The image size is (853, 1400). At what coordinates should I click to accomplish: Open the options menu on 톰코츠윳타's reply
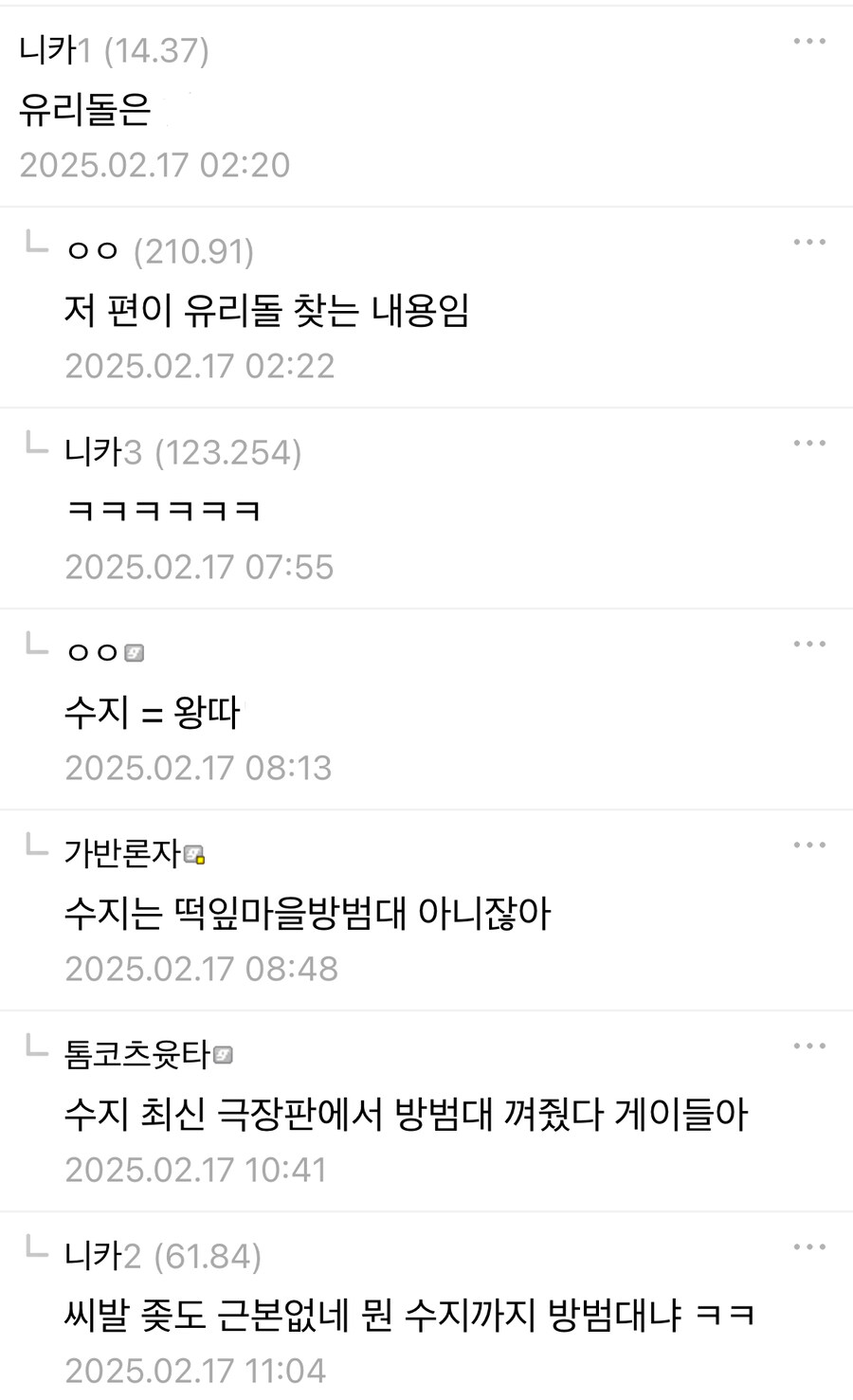pyautogui.click(x=810, y=1045)
